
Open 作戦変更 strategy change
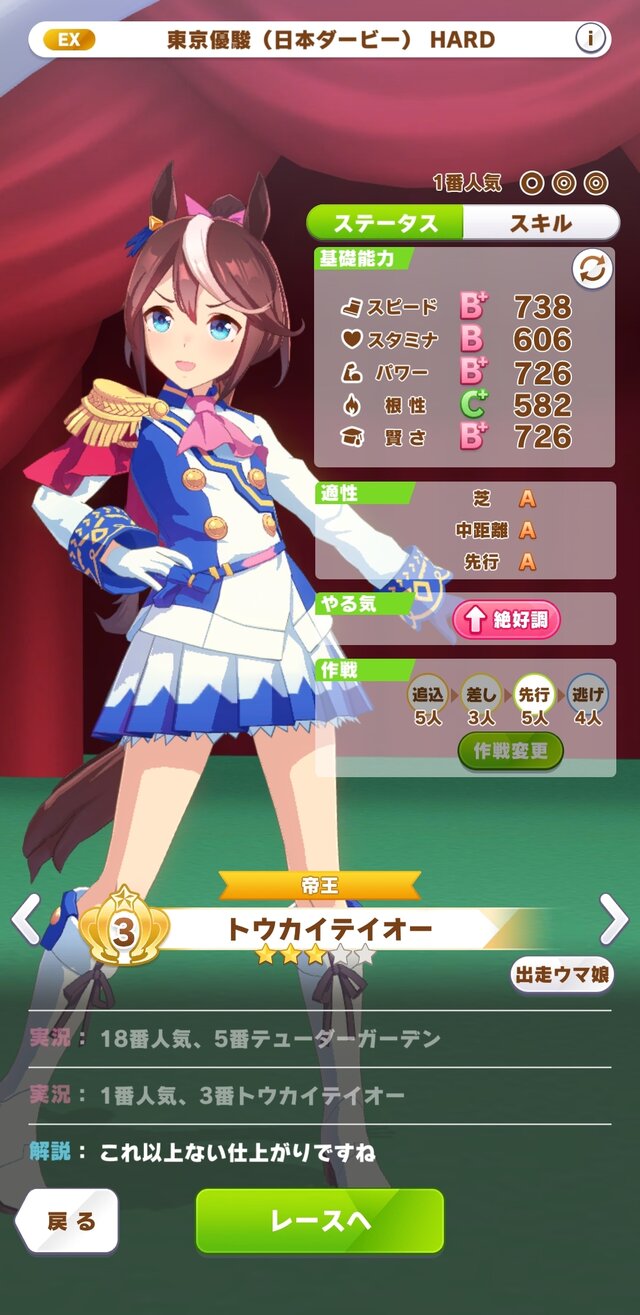511,751
